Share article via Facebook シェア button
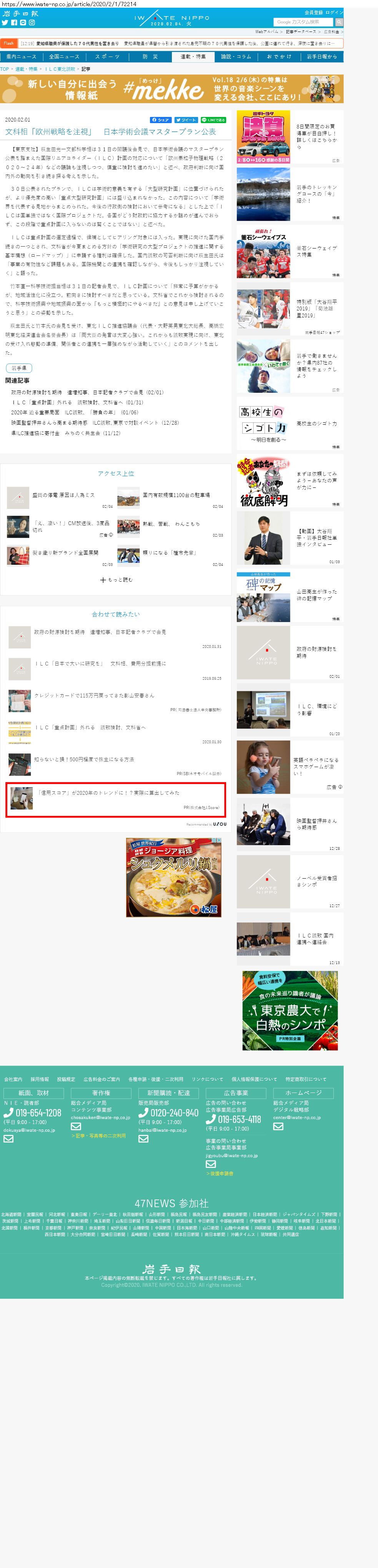Viewport: 378px width, 1568px height. point(161,120)
